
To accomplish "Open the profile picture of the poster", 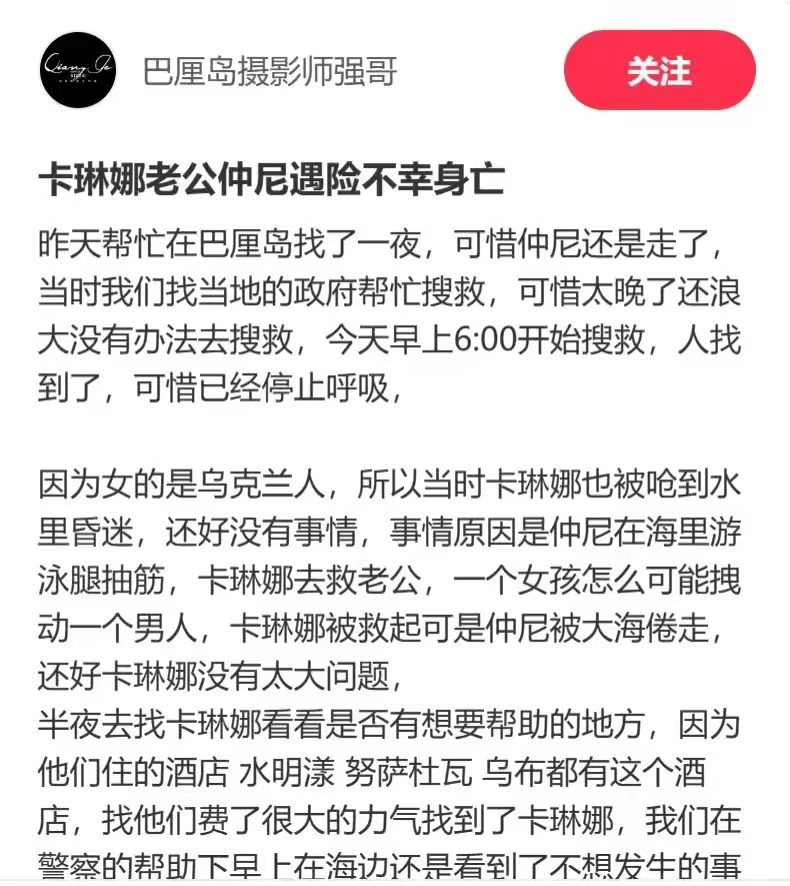I will pyautogui.click(x=77, y=71).
